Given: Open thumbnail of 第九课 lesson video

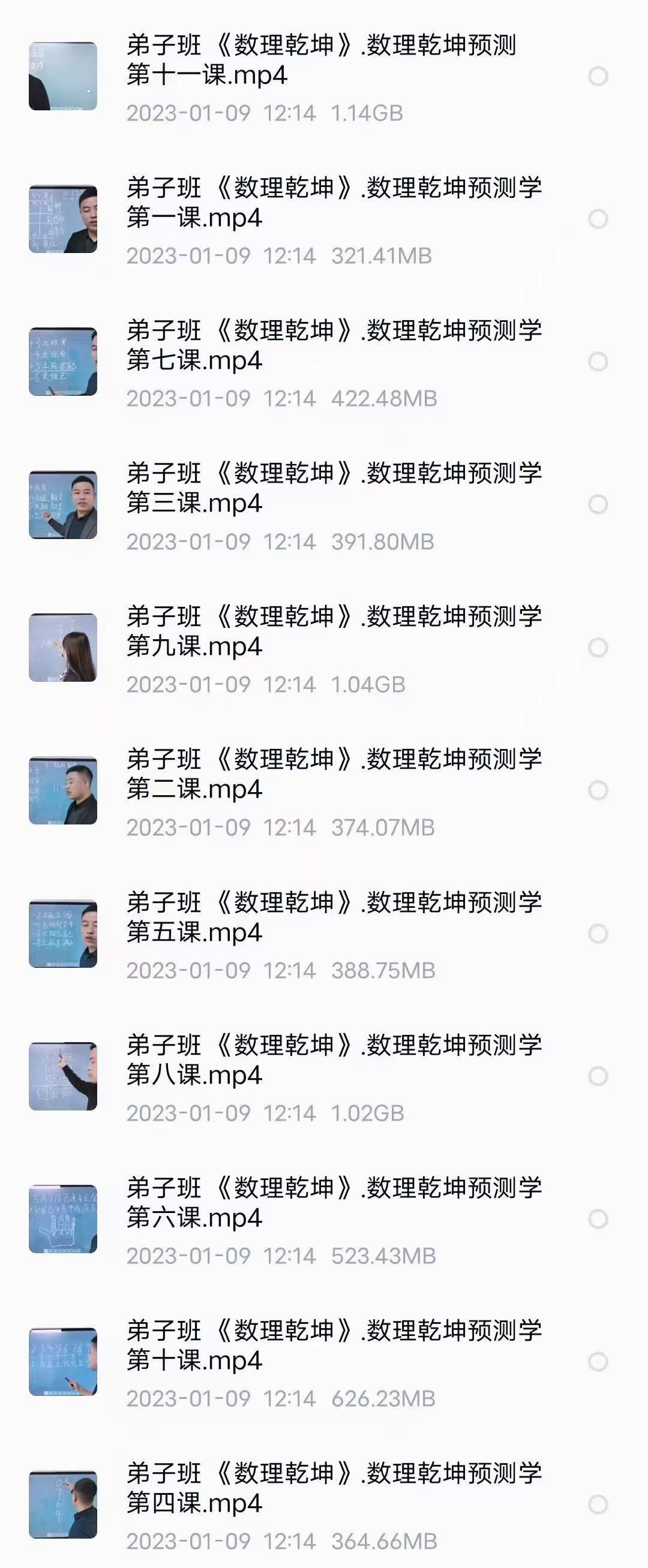Looking at the screenshot, I should click(x=64, y=647).
